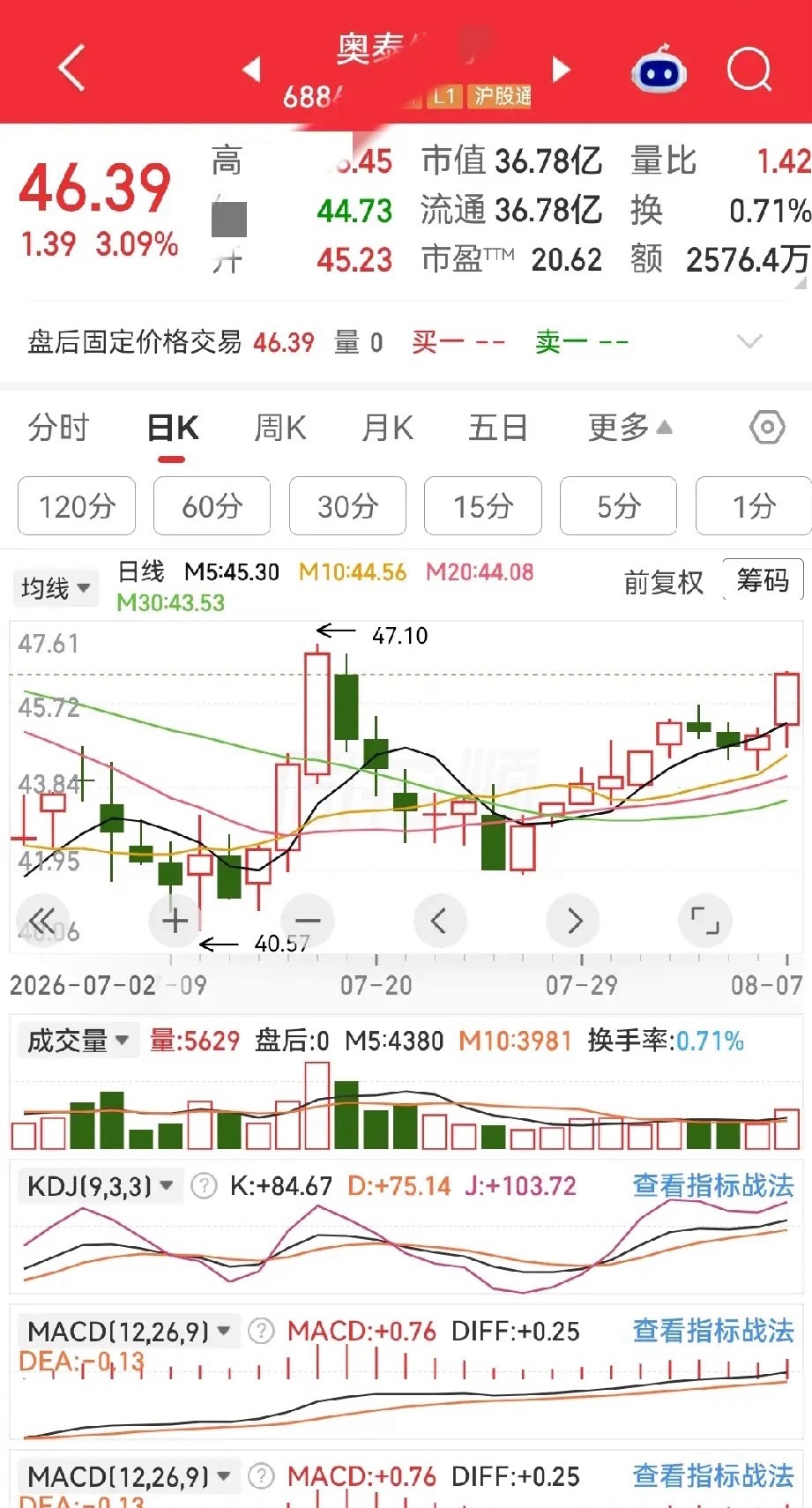The image size is (812, 1508).
Task: Zoom in the K-line chart
Action: 175,921
